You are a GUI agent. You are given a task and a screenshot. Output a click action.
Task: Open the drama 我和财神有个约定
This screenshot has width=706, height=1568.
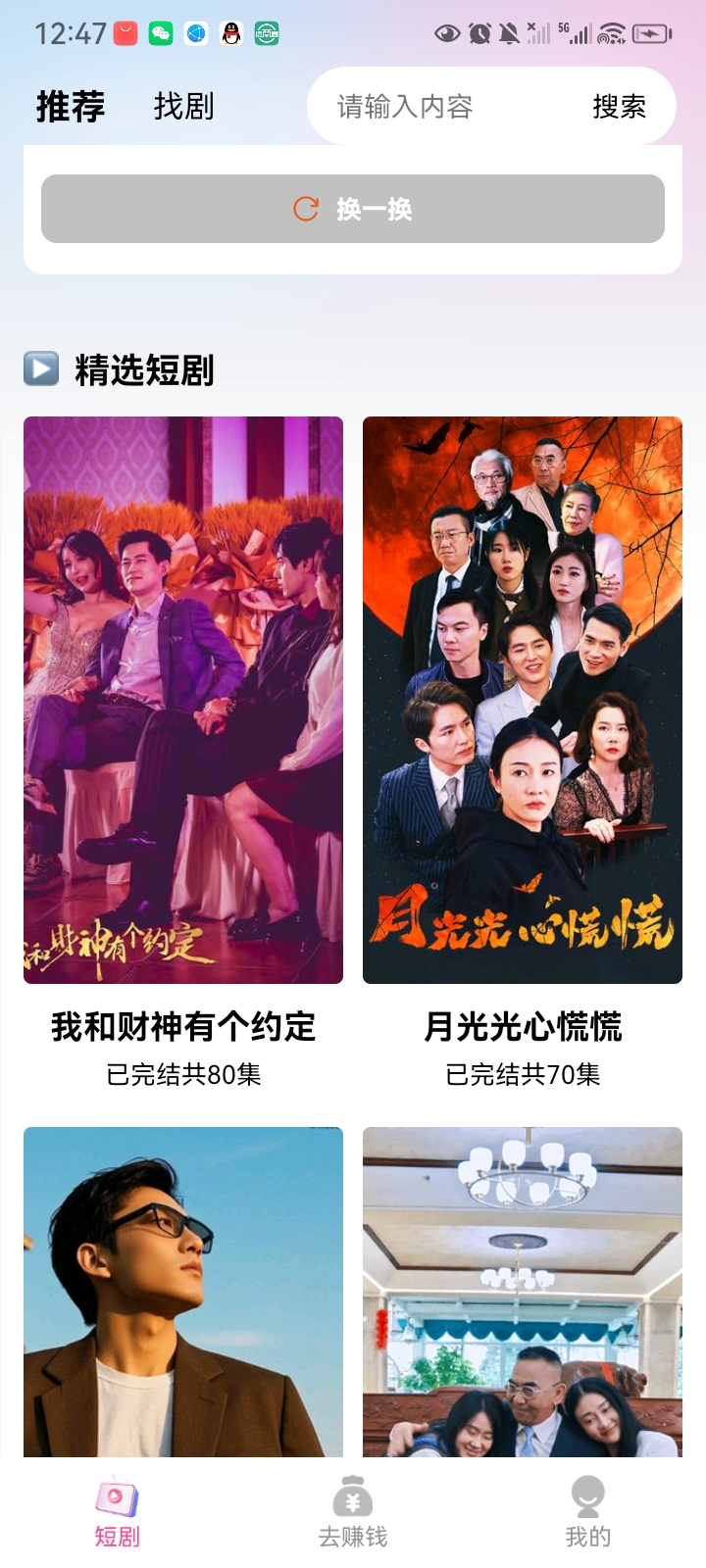pos(183,700)
